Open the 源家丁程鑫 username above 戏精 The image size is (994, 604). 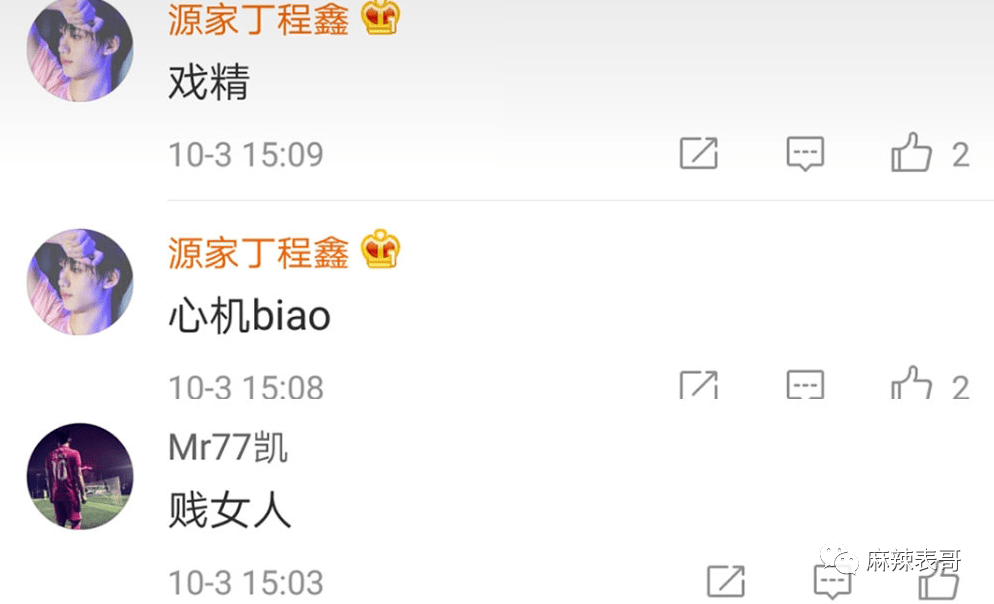click(258, 19)
